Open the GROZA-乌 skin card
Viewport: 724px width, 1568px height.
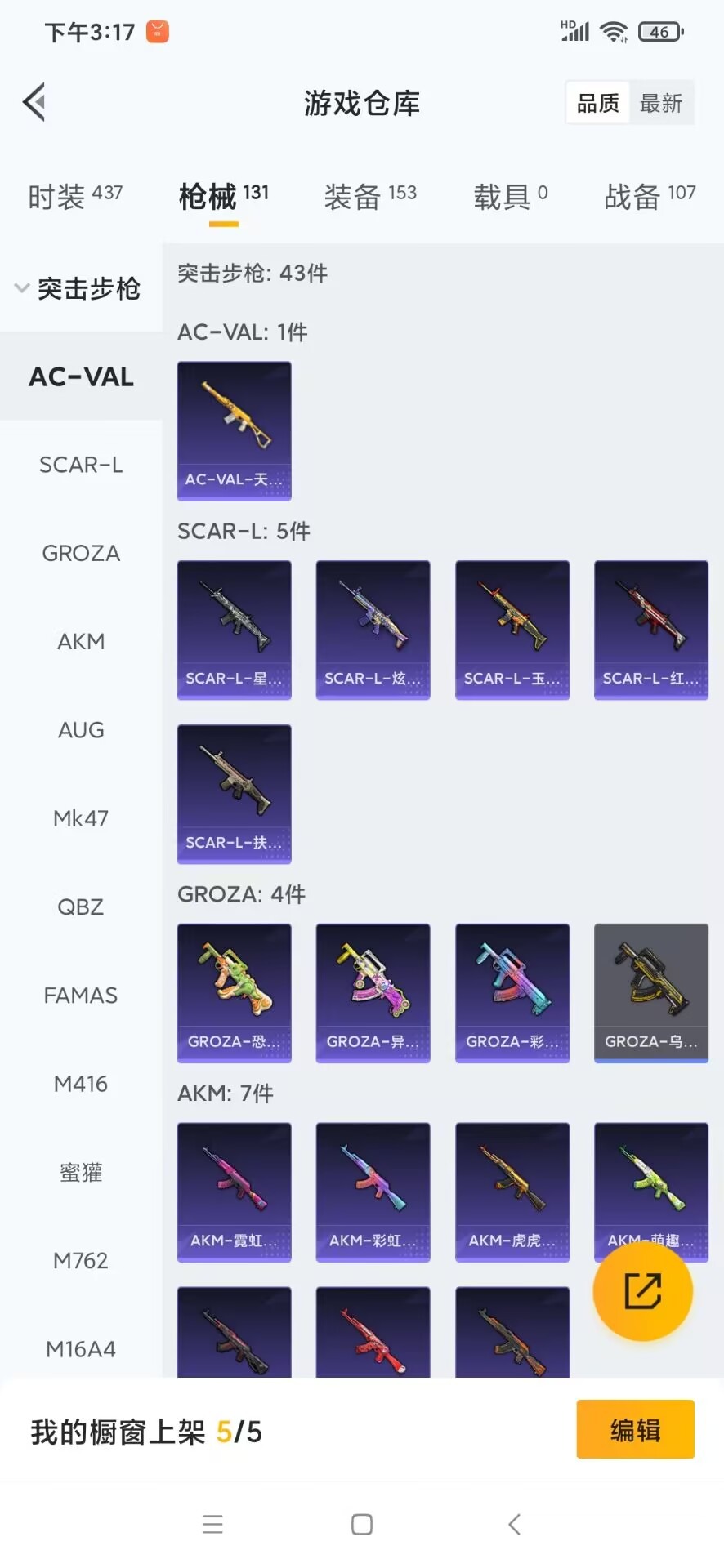click(650, 992)
